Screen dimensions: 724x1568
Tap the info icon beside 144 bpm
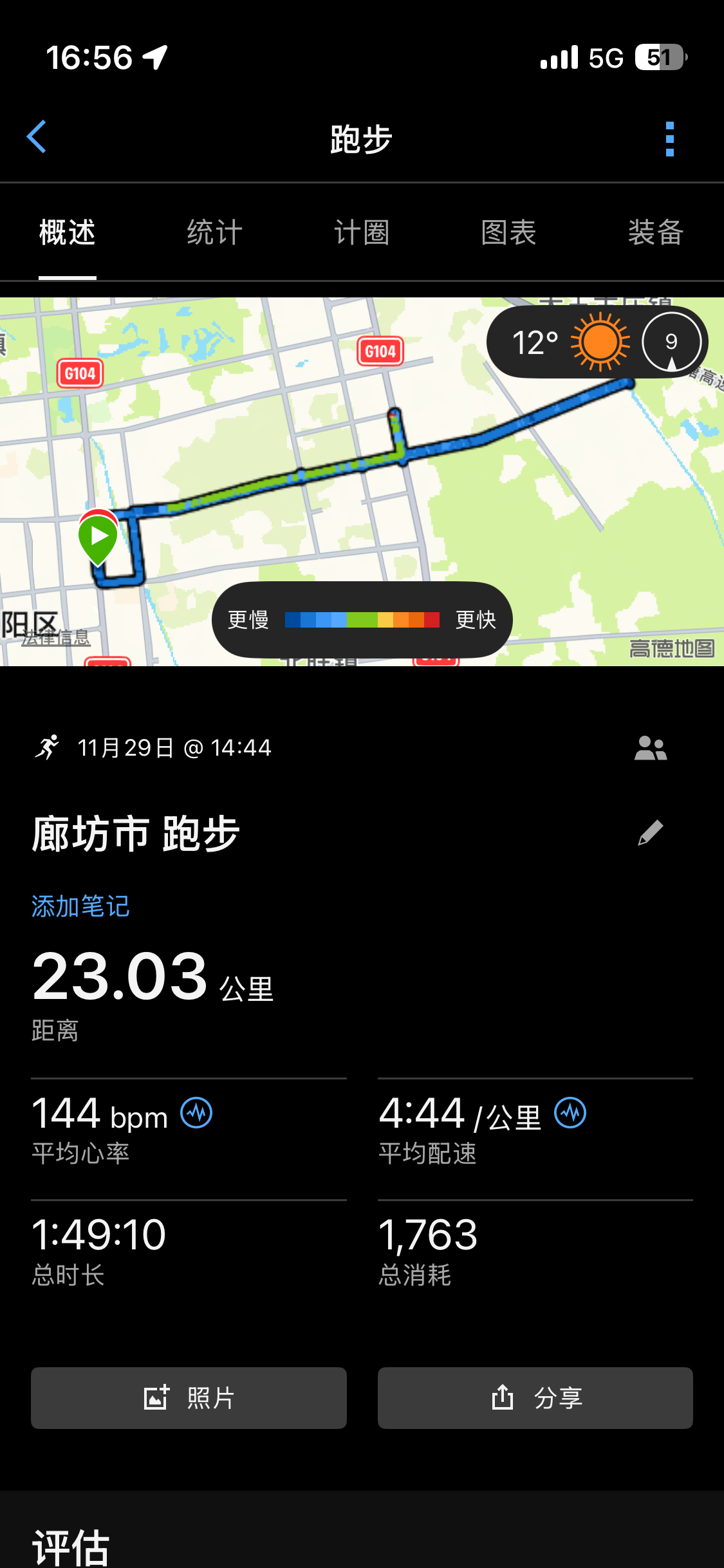coord(196,1113)
